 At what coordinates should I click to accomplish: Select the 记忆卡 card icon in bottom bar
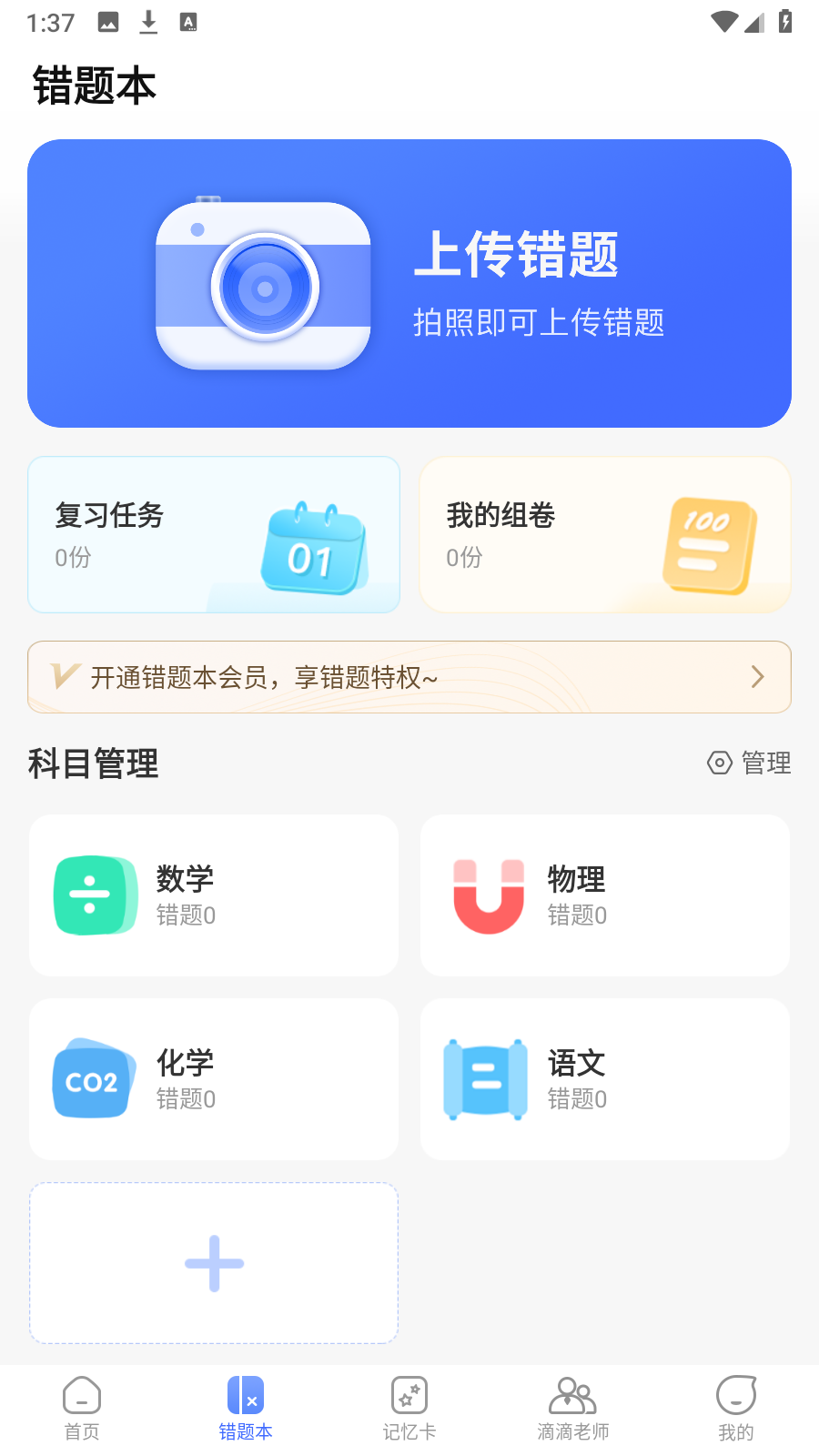click(x=408, y=1393)
